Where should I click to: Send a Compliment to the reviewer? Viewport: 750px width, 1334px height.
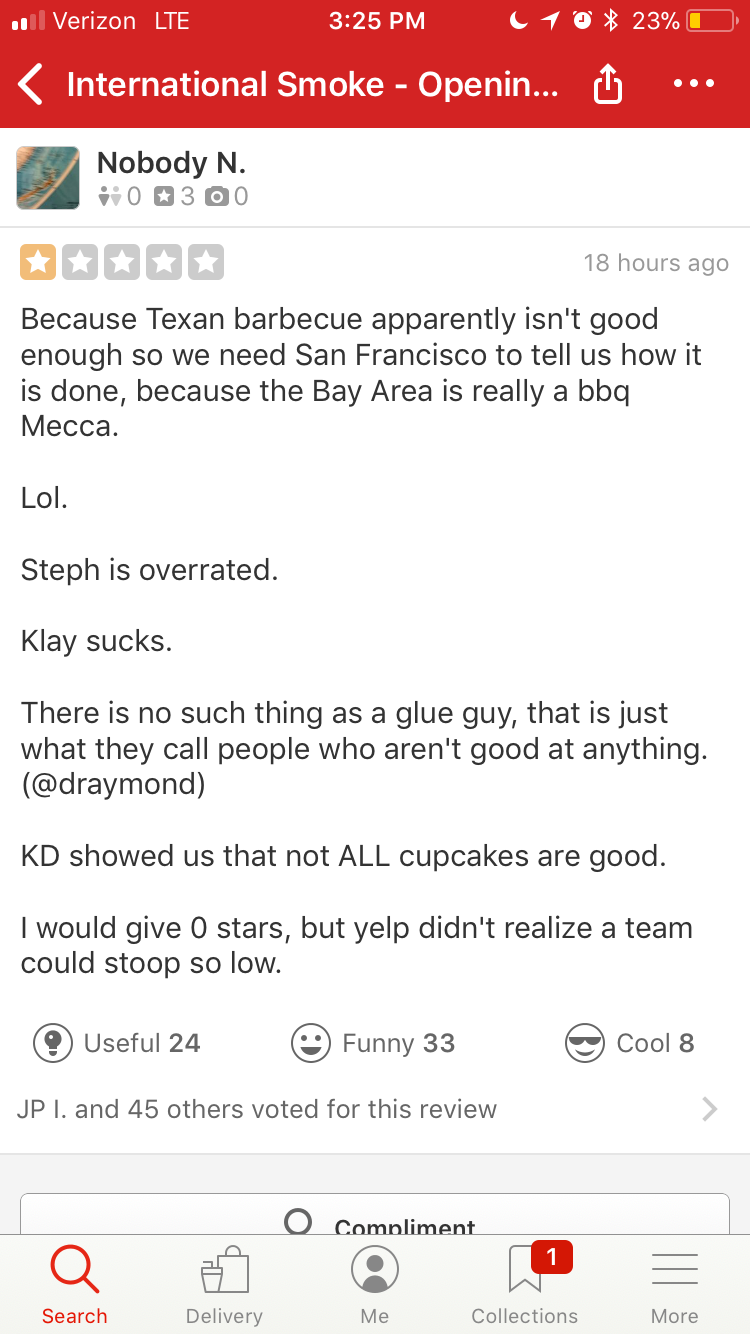[375, 1220]
